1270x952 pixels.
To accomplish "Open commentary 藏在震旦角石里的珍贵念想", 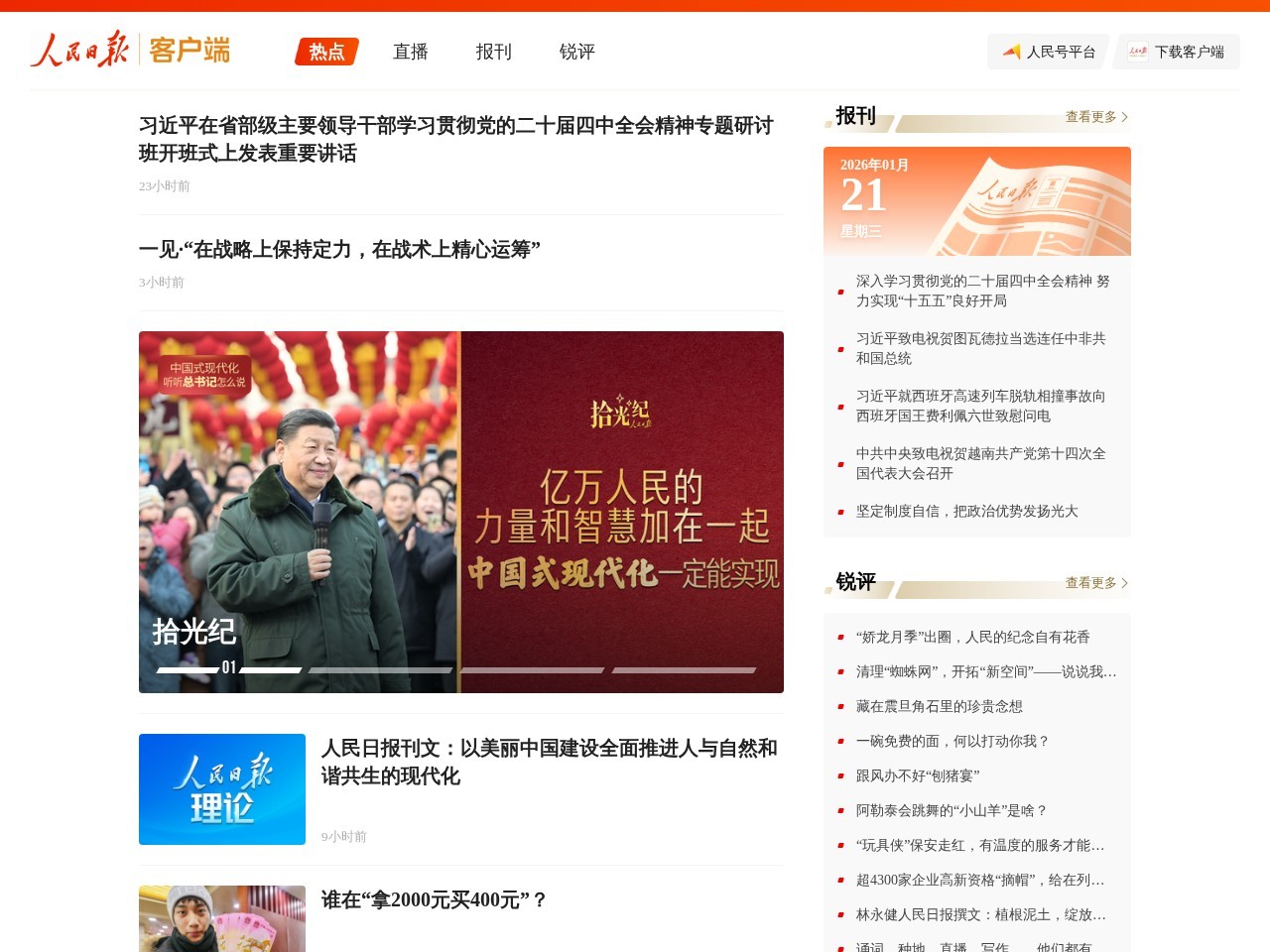I will coord(939,706).
